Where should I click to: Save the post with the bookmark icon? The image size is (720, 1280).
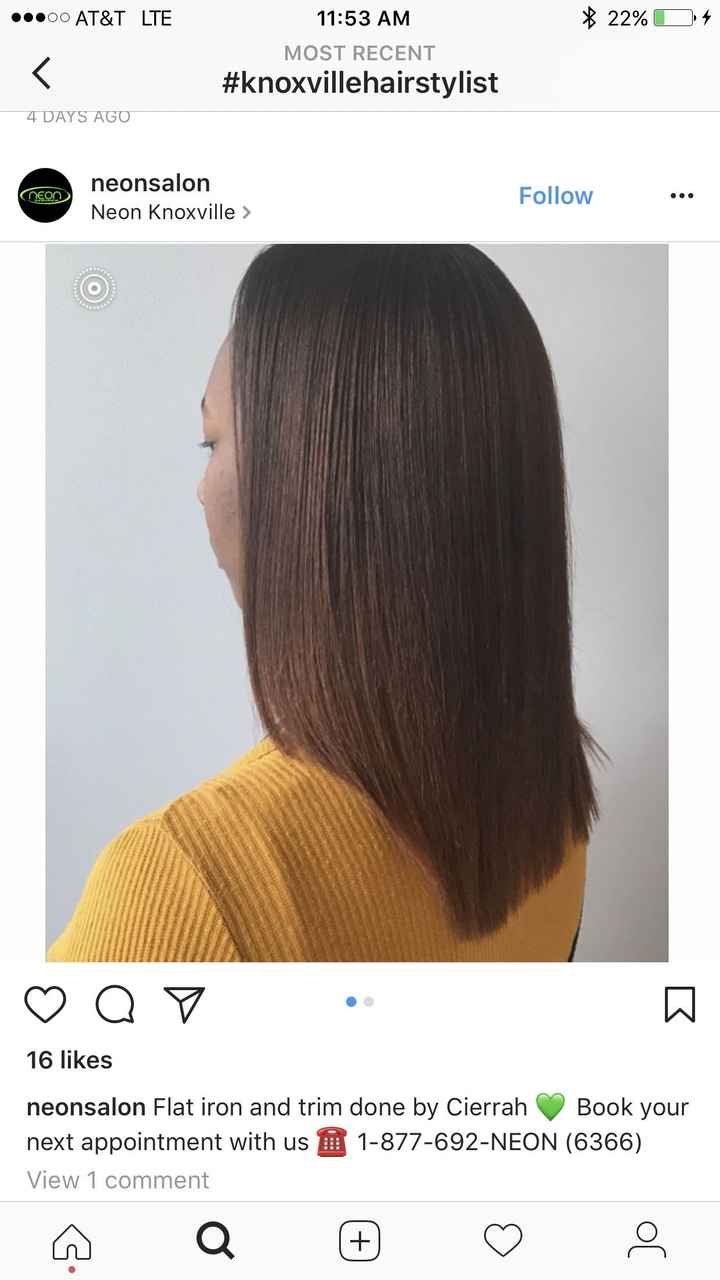680,1005
